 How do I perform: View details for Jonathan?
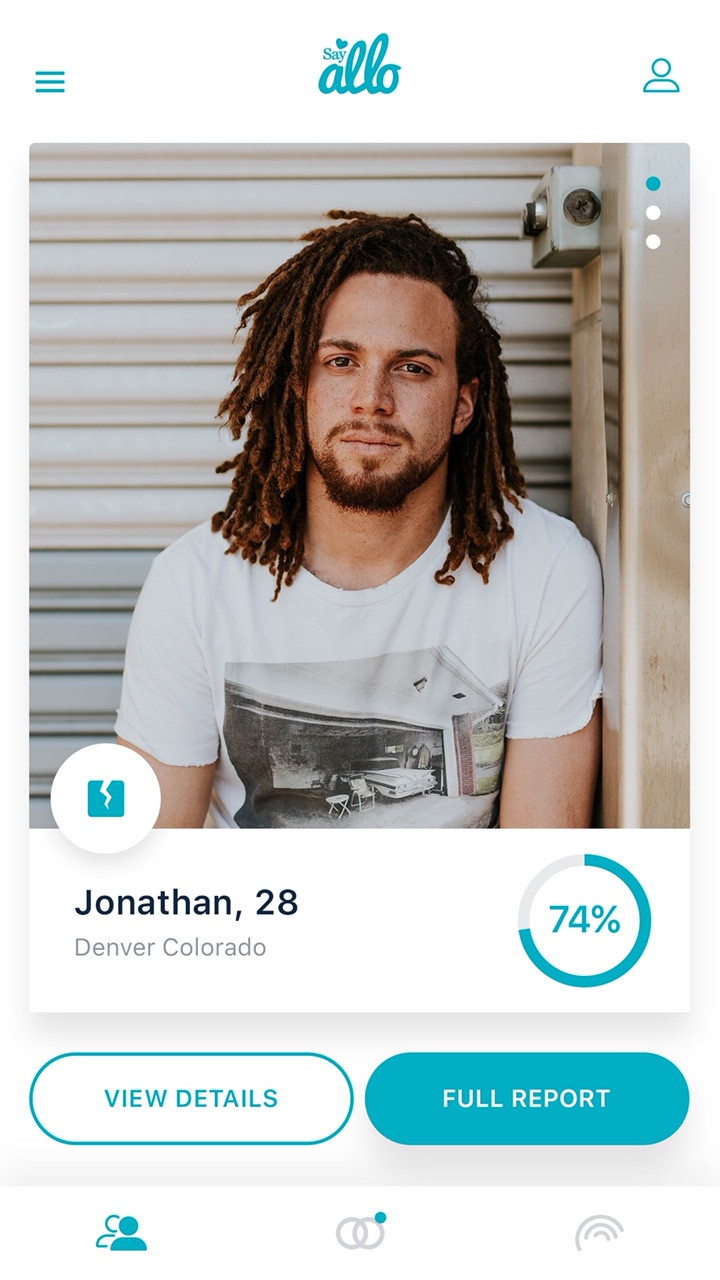click(x=191, y=1098)
